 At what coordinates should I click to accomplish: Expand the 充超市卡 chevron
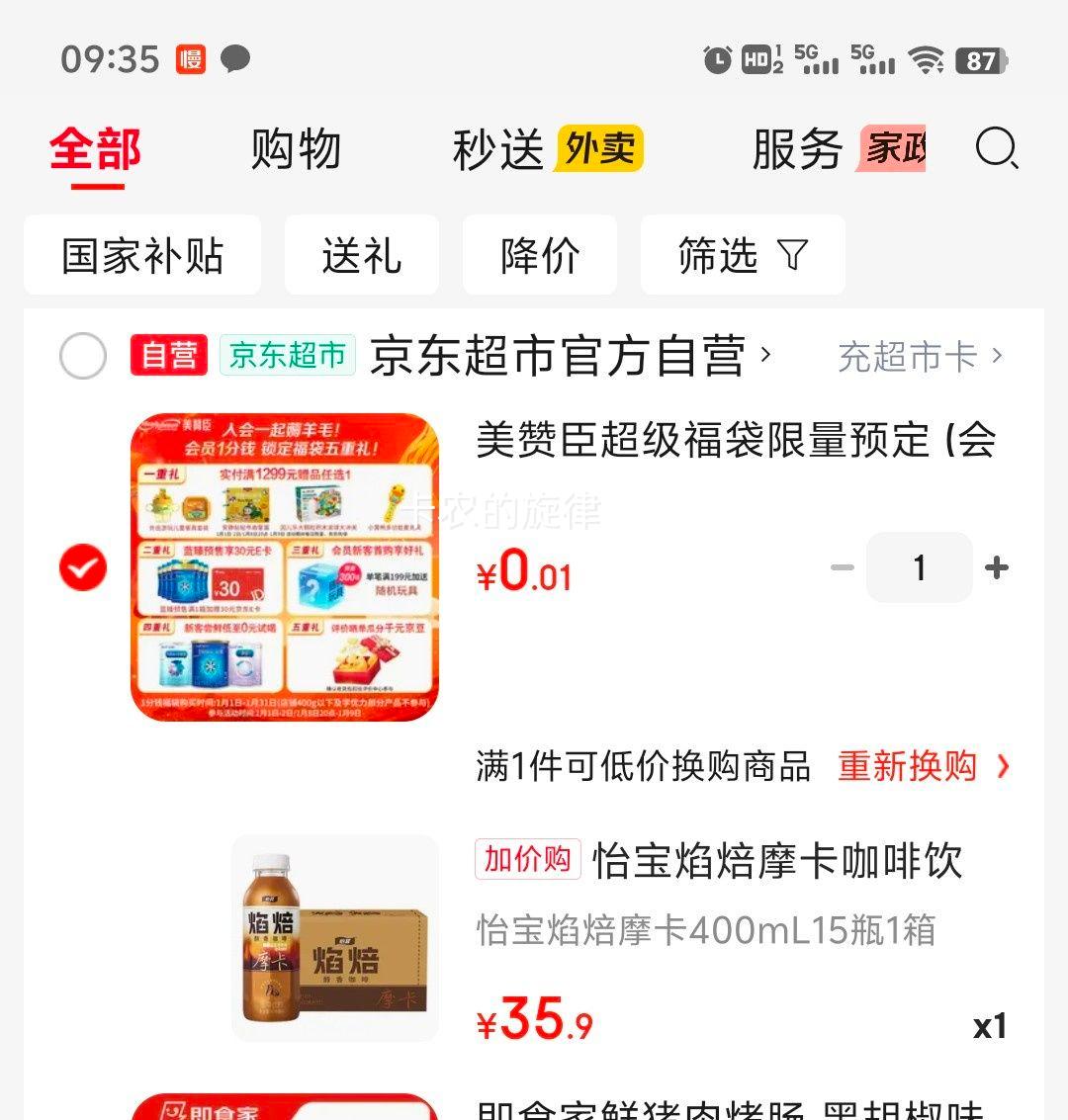click(997, 357)
